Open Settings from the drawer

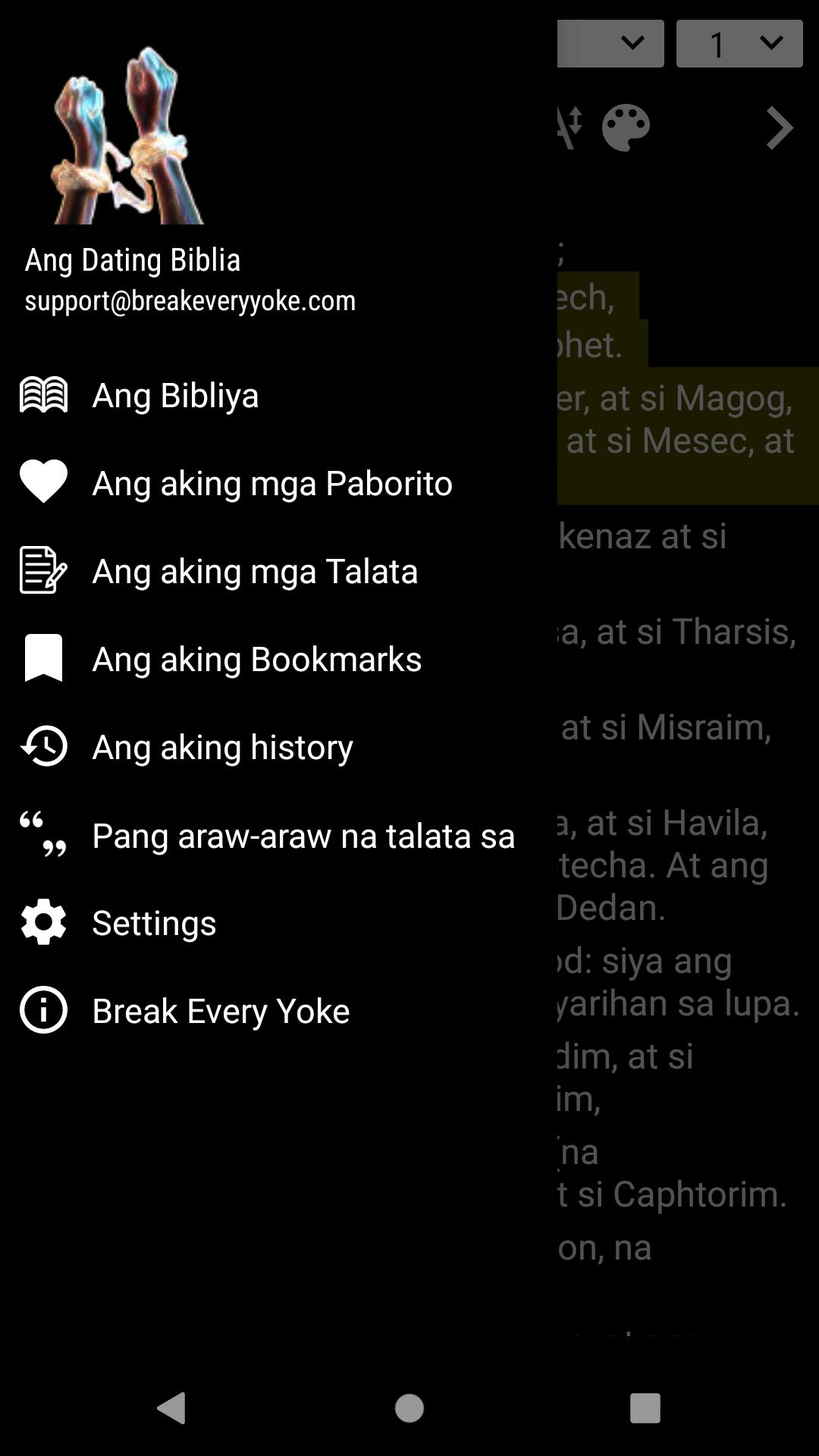pyautogui.click(x=154, y=923)
